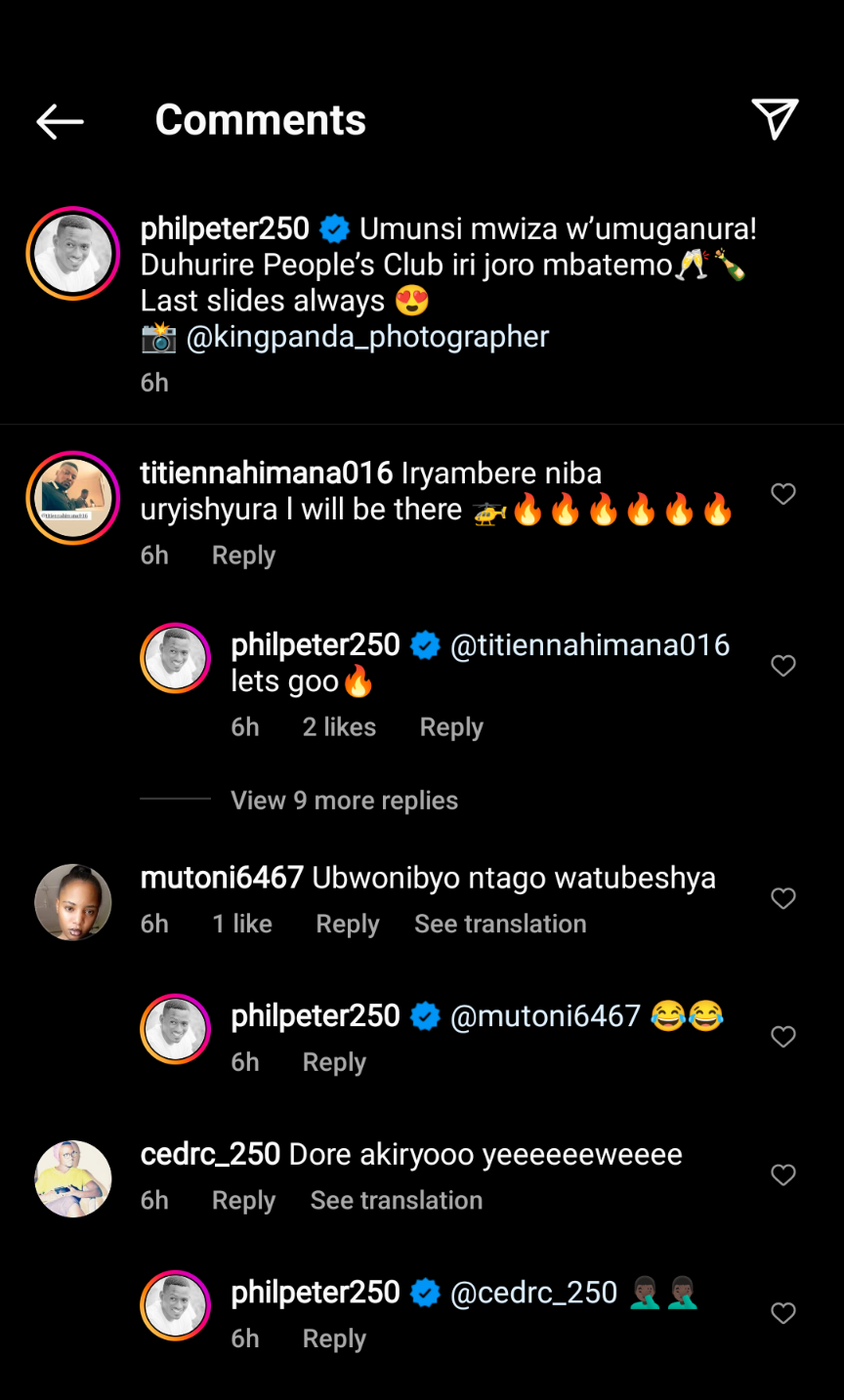Reply to the "lets goo" comment
Image resolution: width=844 pixels, height=1400 pixels.
[x=451, y=727]
